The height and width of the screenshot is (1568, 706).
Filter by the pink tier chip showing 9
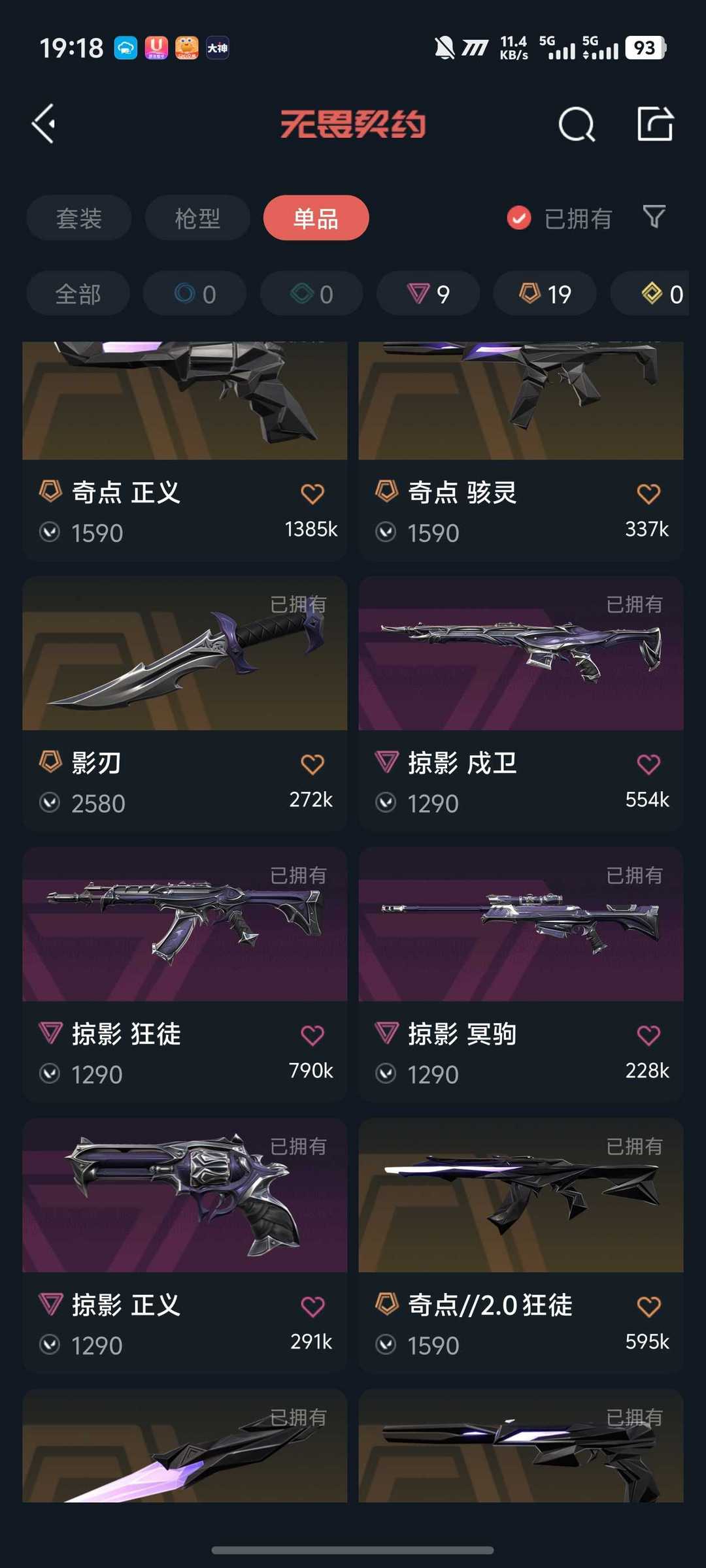click(x=428, y=294)
